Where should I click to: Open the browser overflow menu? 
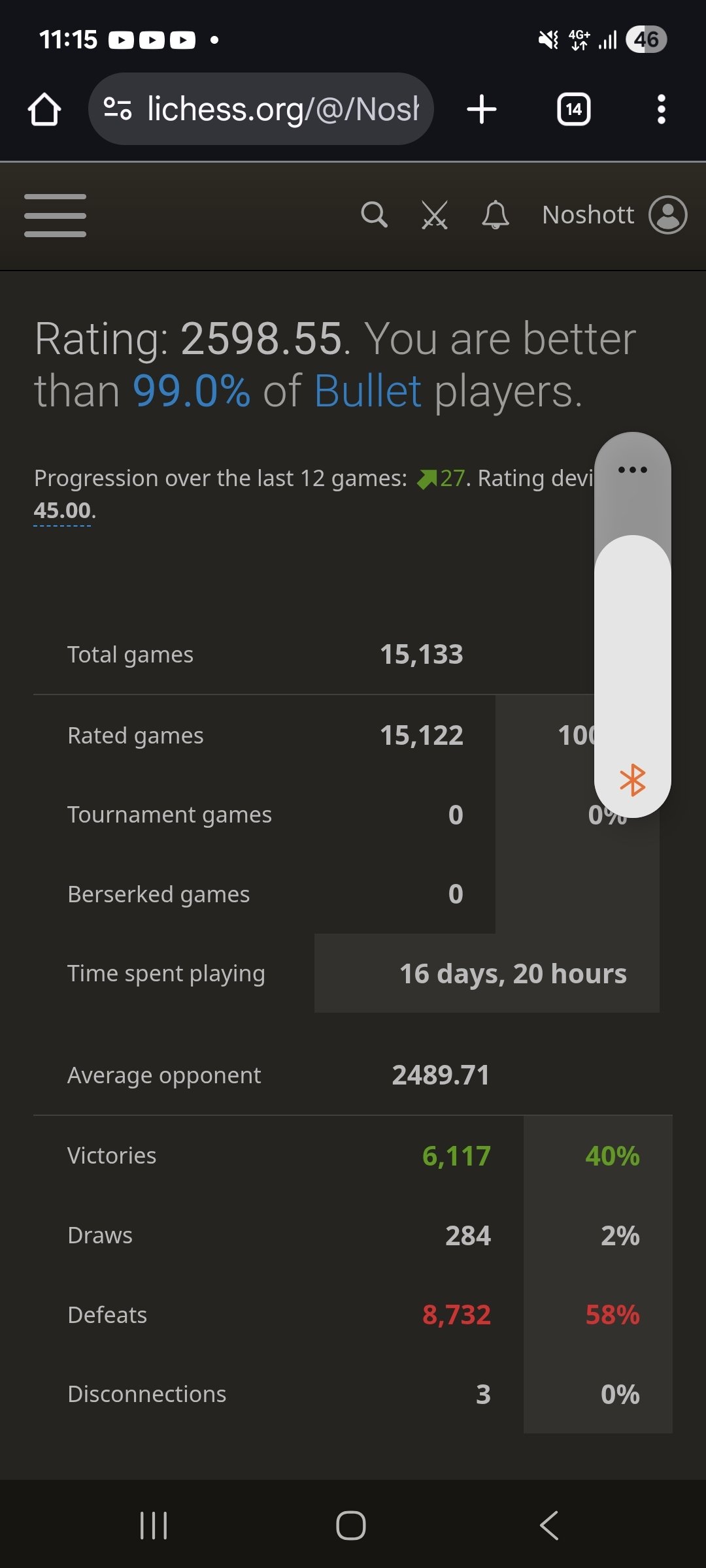click(x=661, y=109)
